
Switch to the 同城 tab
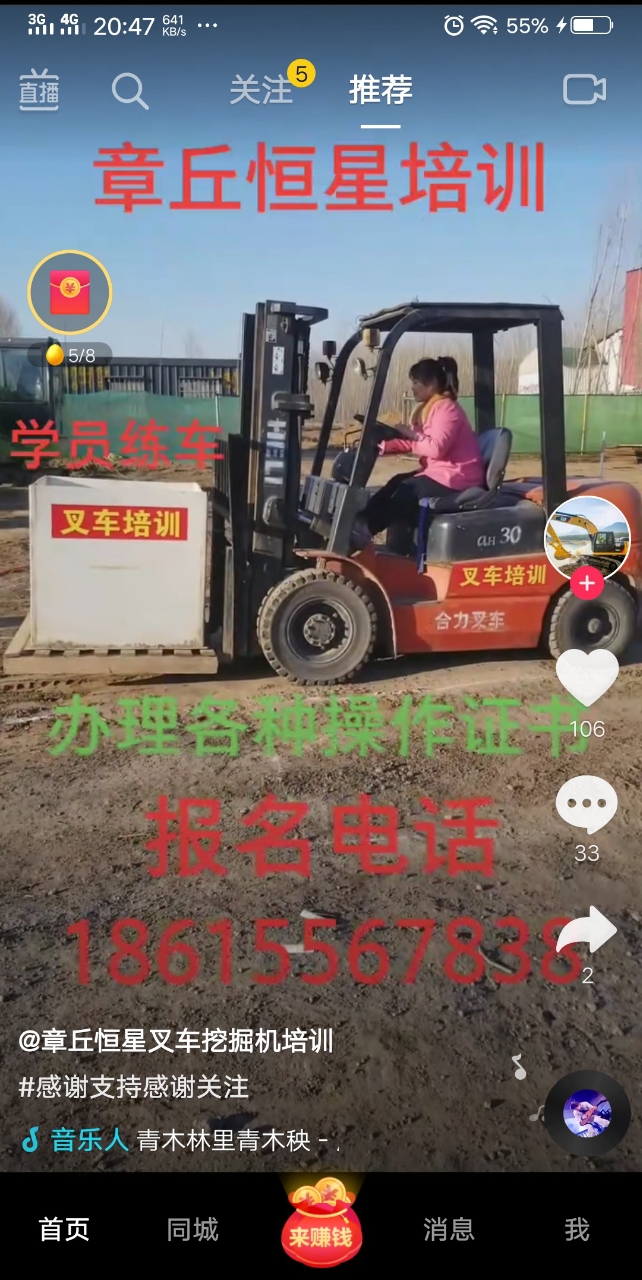[192, 1229]
